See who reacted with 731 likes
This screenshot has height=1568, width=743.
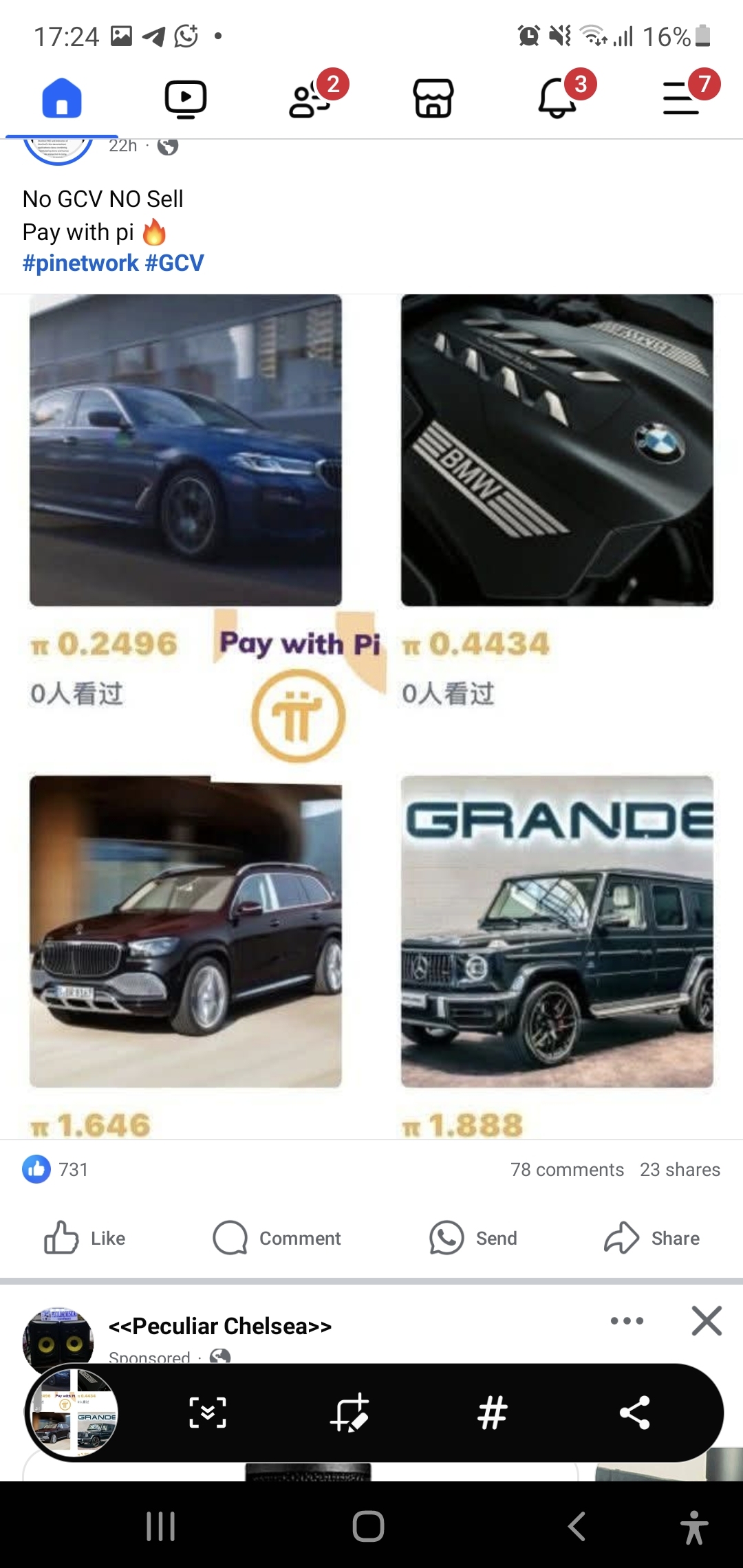(x=56, y=1170)
